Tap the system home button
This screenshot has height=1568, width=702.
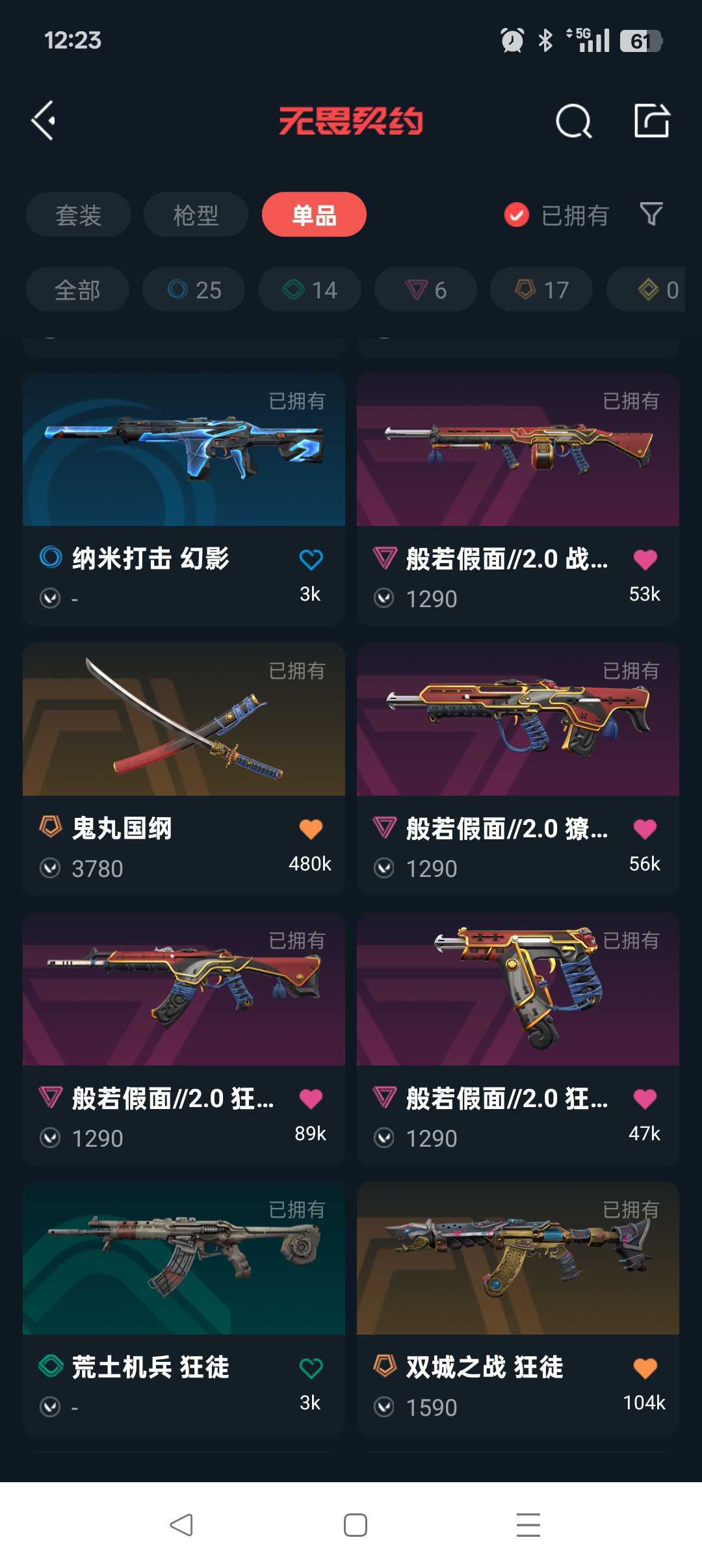pos(355,1525)
